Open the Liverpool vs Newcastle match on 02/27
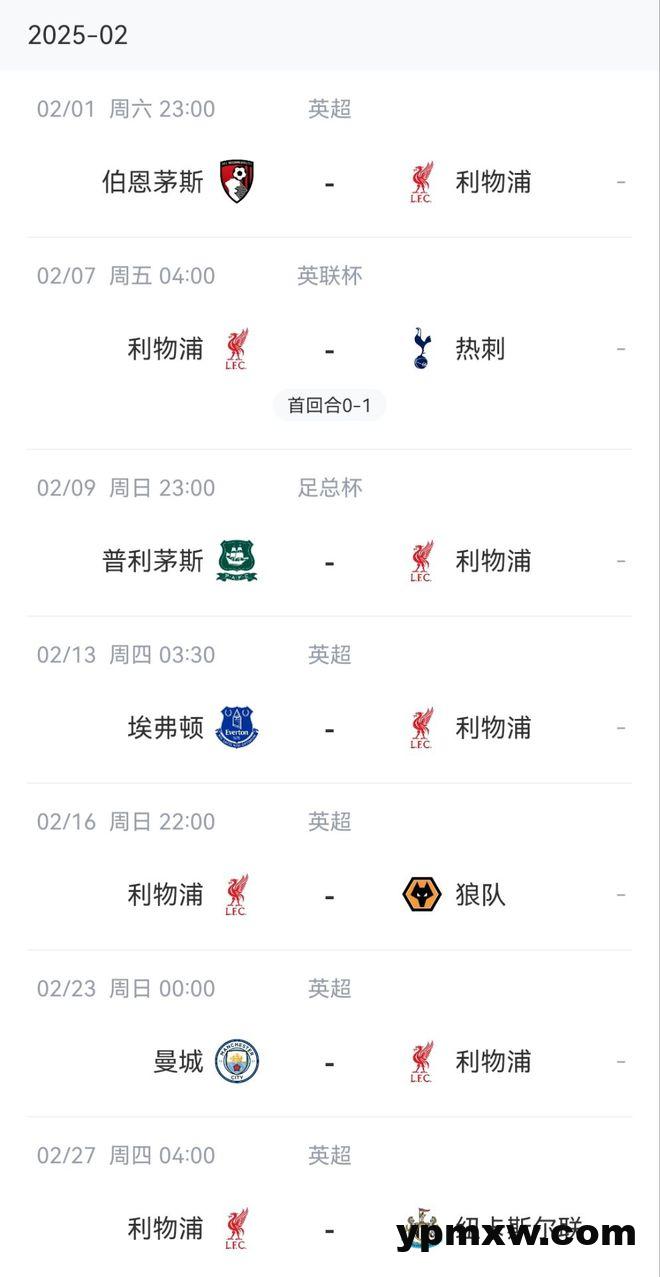The width and height of the screenshot is (660, 1277). [329, 1228]
